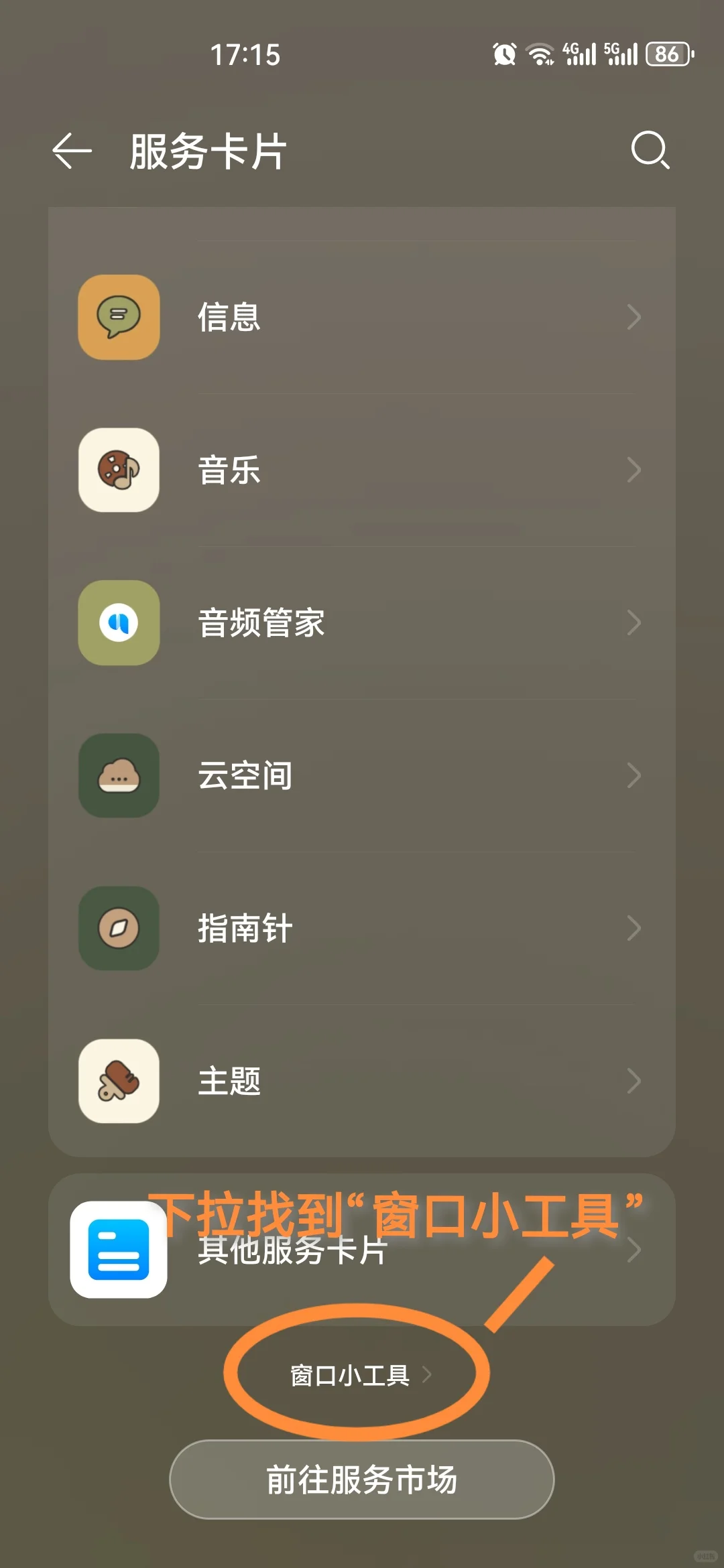
Task: Tap the 主题 themes icon
Action: [x=119, y=1081]
